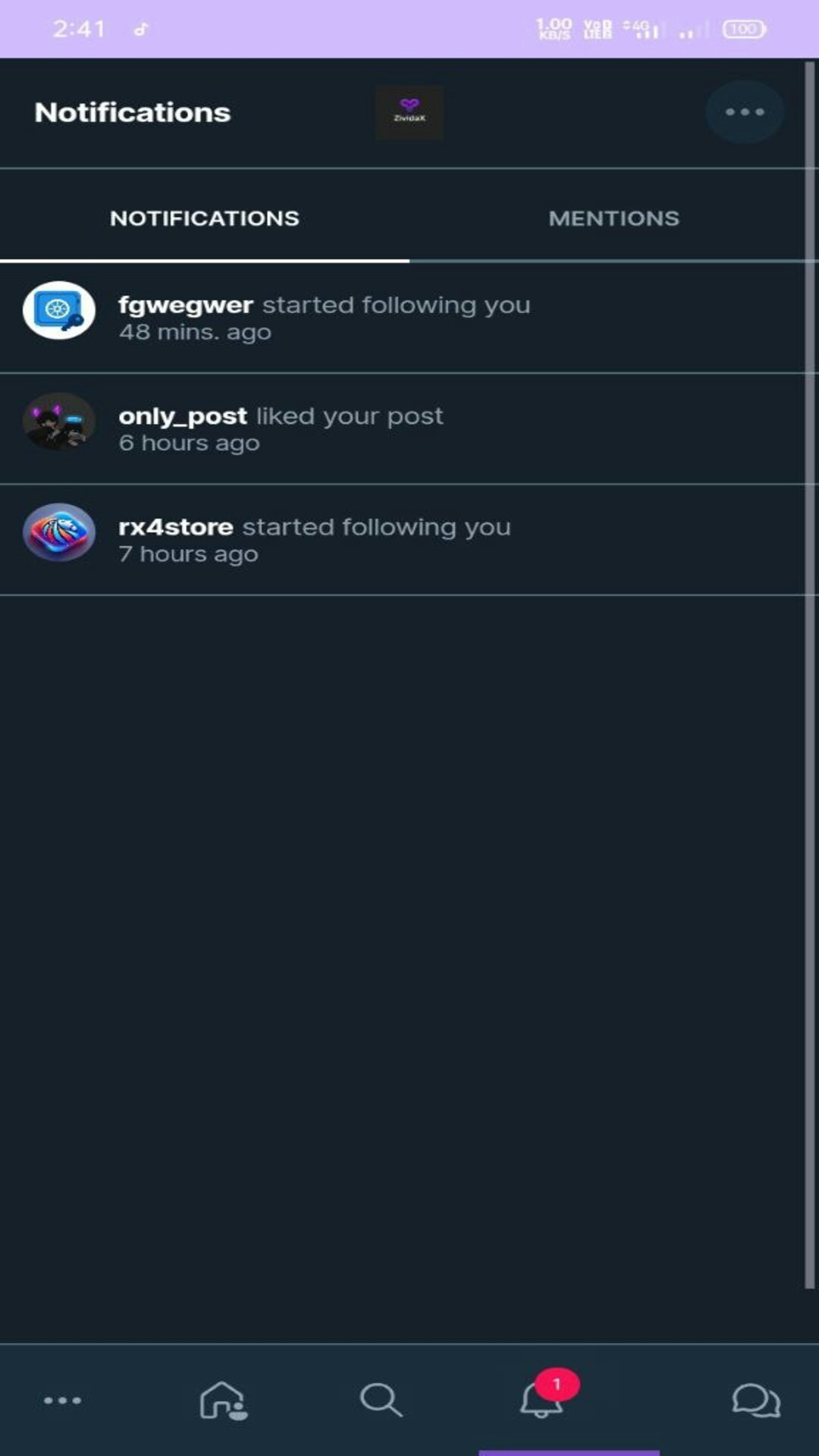The height and width of the screenshot is (1456, 819).
Task: Open search from bottom navigation
Action: pos(381,1400)
